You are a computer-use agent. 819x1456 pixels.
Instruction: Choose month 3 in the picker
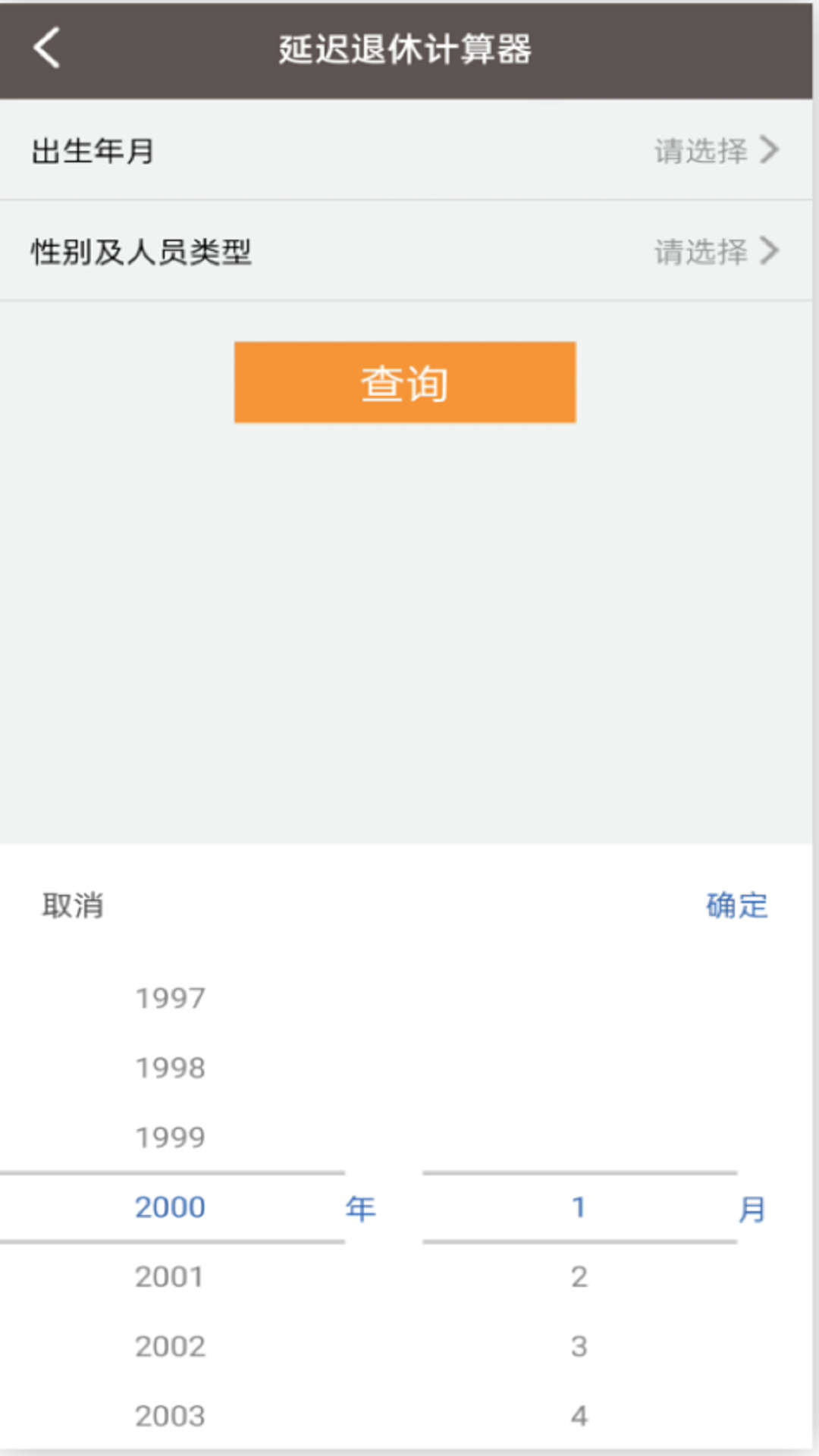(579, 1347)
